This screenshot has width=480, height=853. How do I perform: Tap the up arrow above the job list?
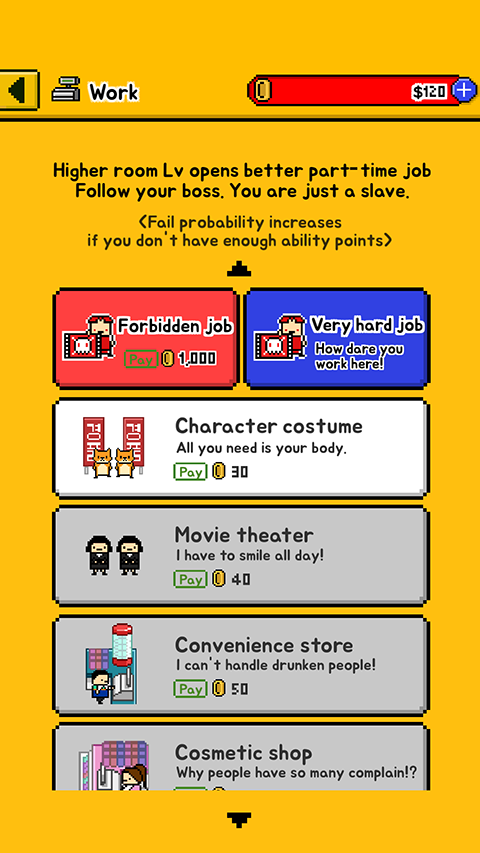click(239, 269)
